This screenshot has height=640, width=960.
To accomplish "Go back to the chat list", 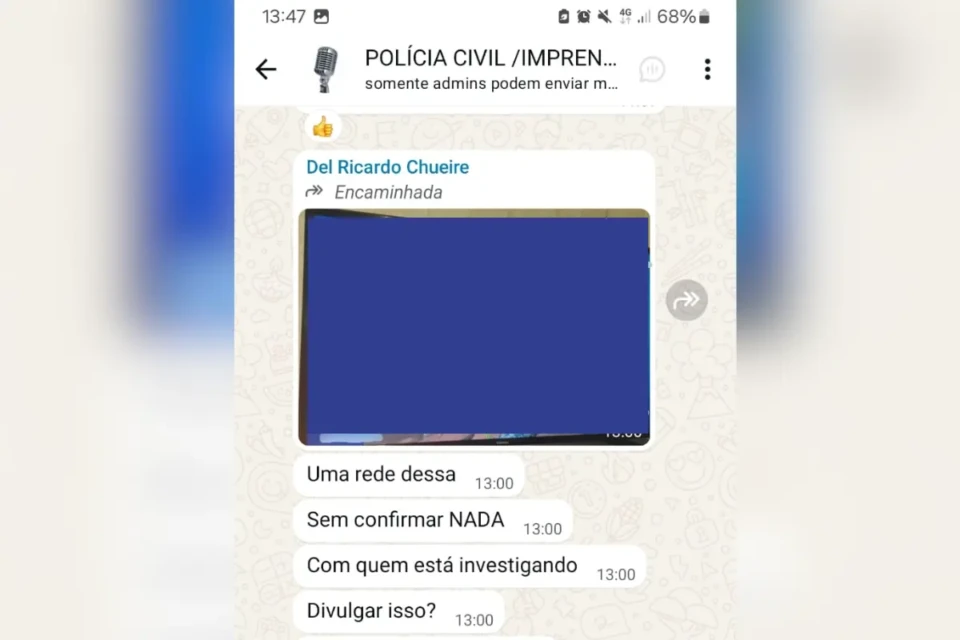I will point(265,69).
